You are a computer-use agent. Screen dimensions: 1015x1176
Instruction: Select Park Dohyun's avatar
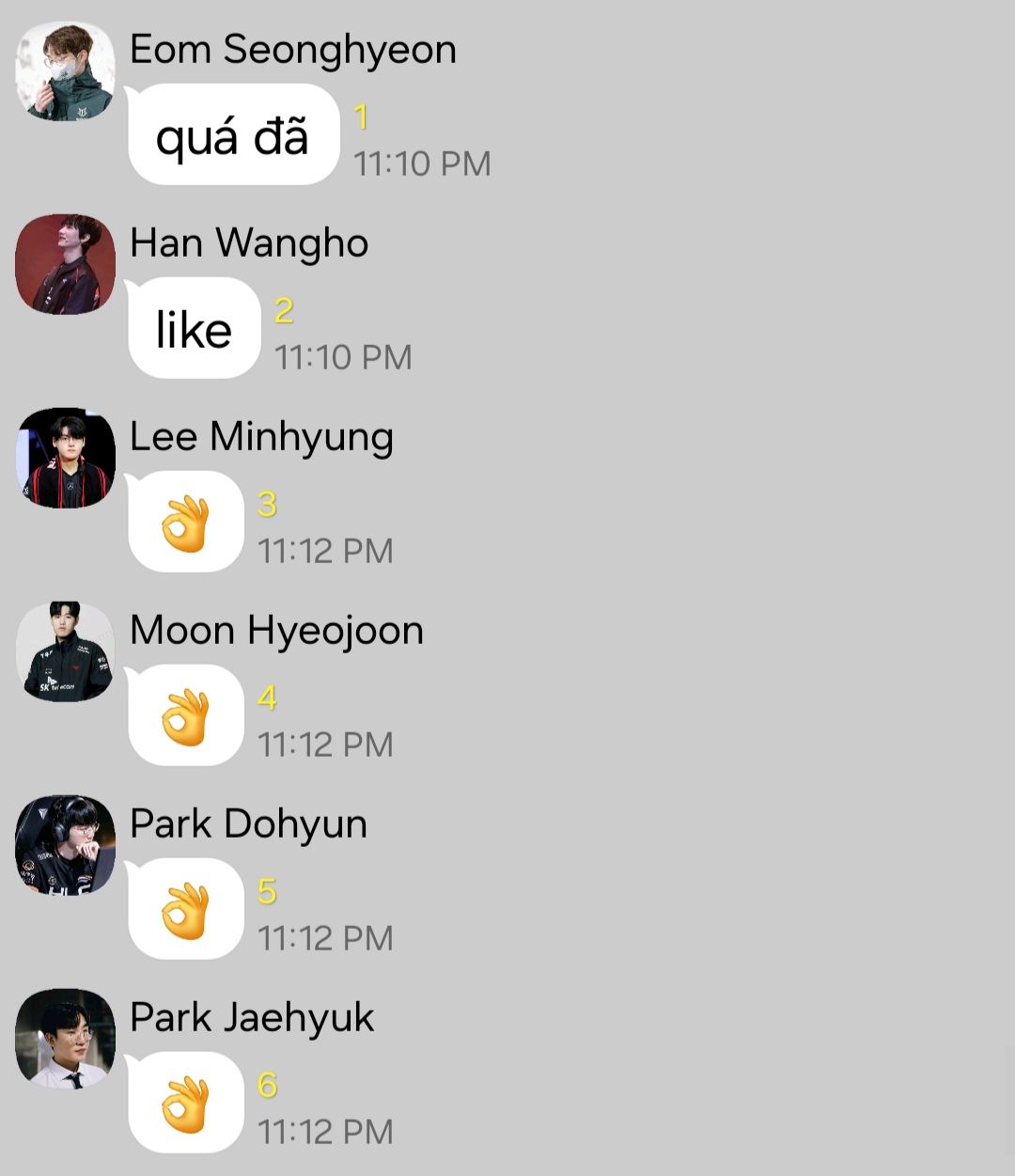65,845
